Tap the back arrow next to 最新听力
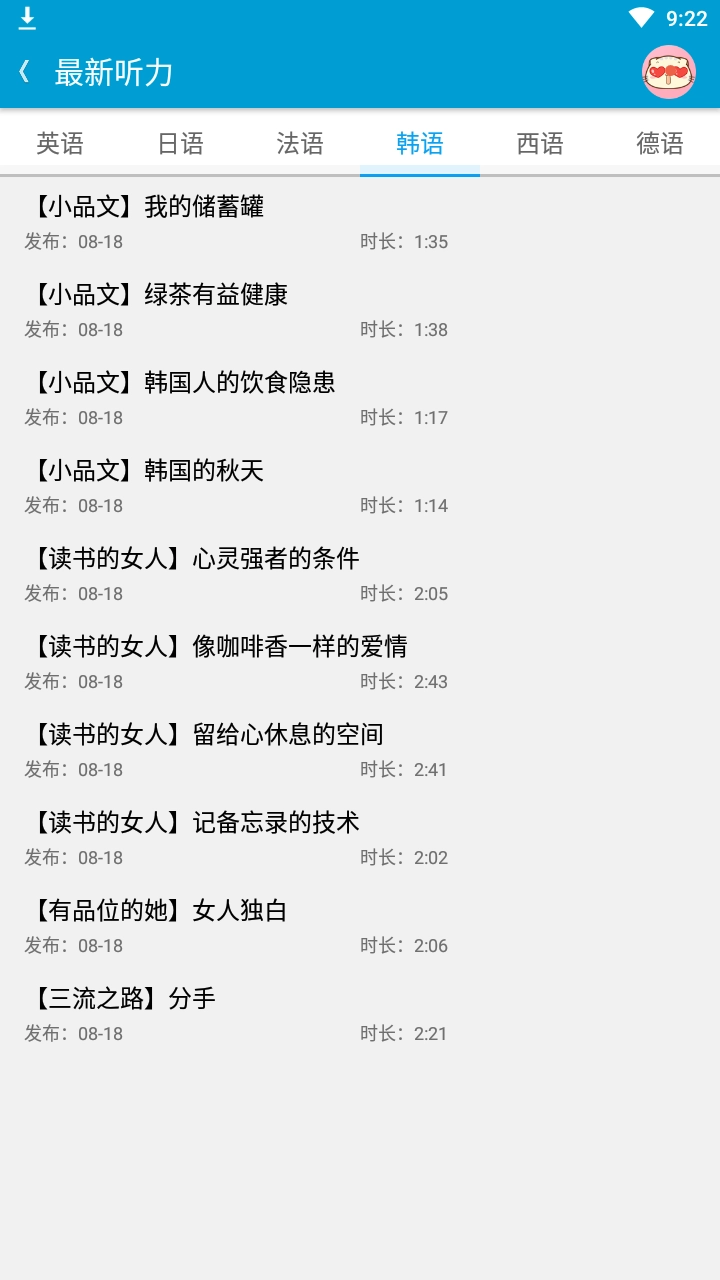The image size is (720, 1280). tap(22, 71)
